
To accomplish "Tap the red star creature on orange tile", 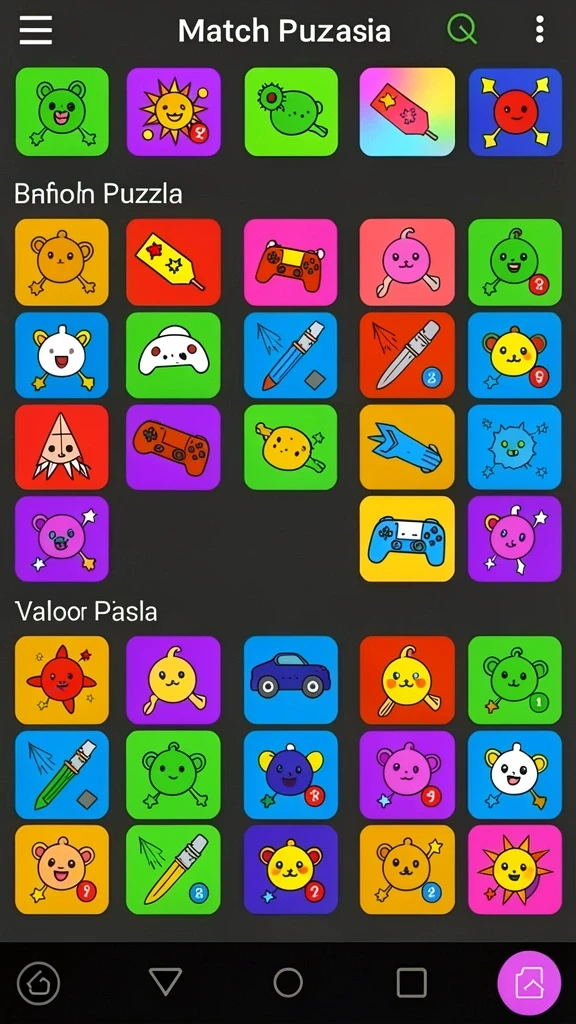I will coord(62,679).
